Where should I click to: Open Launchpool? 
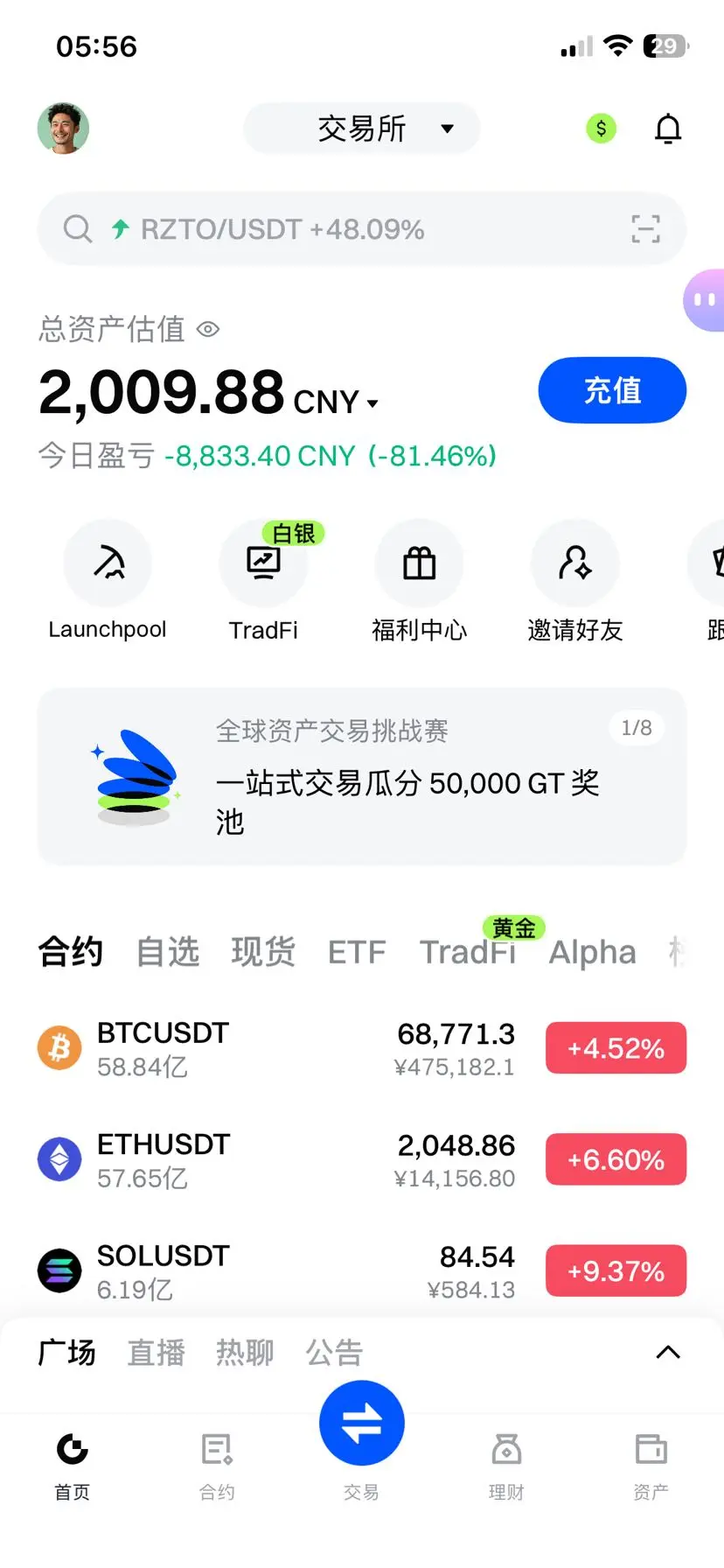point(108,579)
